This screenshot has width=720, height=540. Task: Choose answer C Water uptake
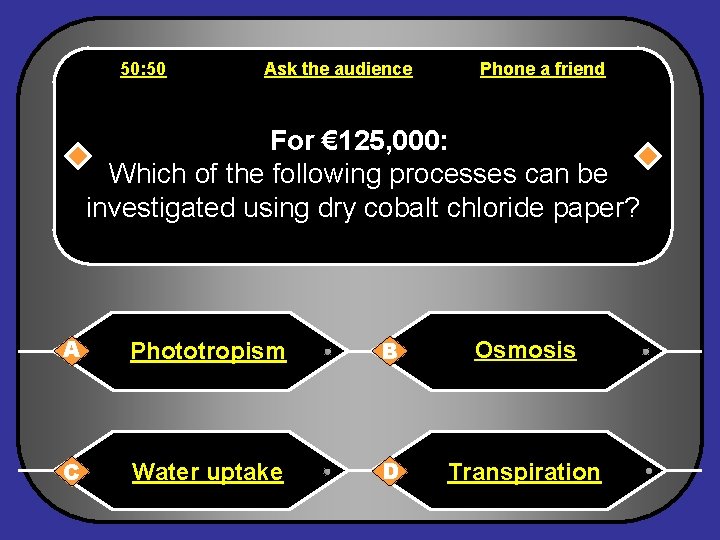point(208,472)
